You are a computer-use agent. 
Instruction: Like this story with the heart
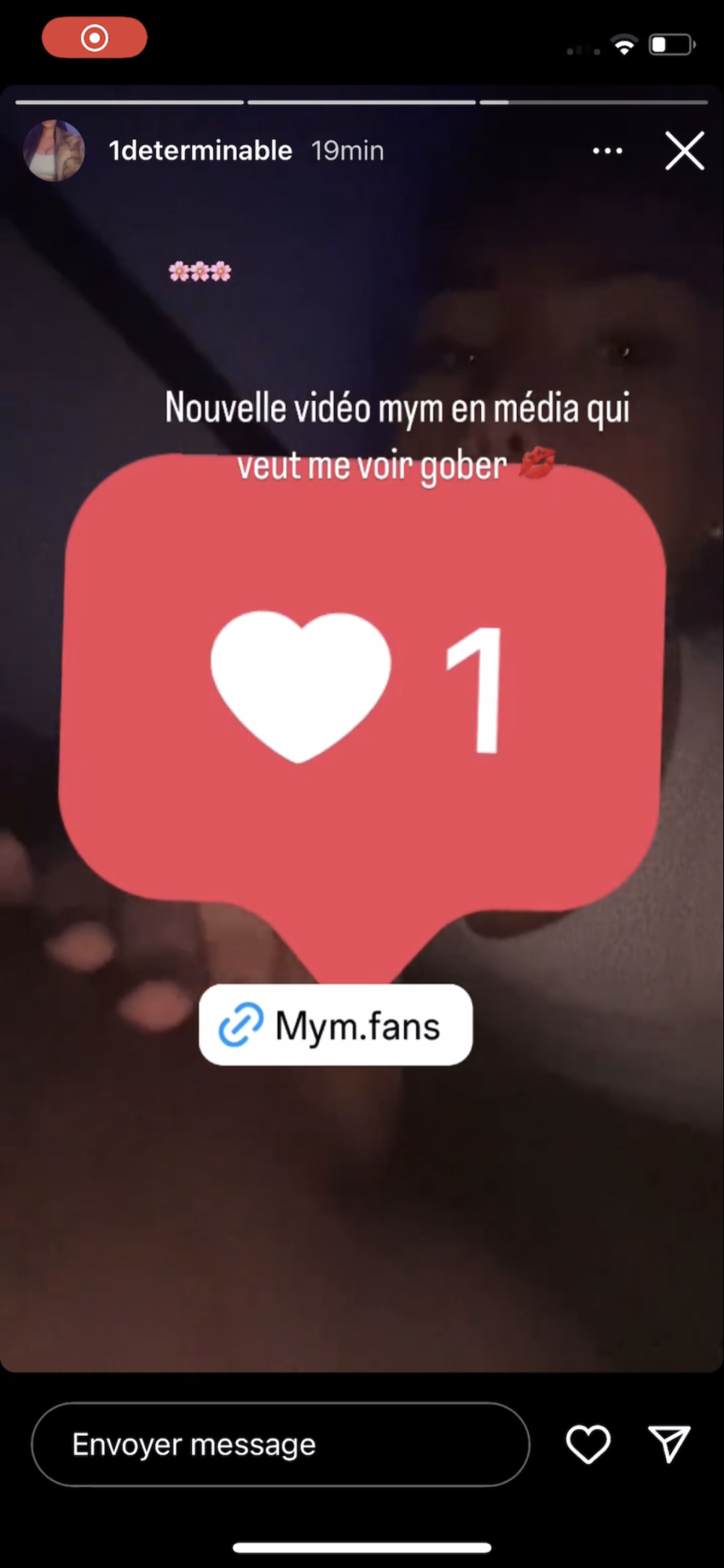[588, 1445]
